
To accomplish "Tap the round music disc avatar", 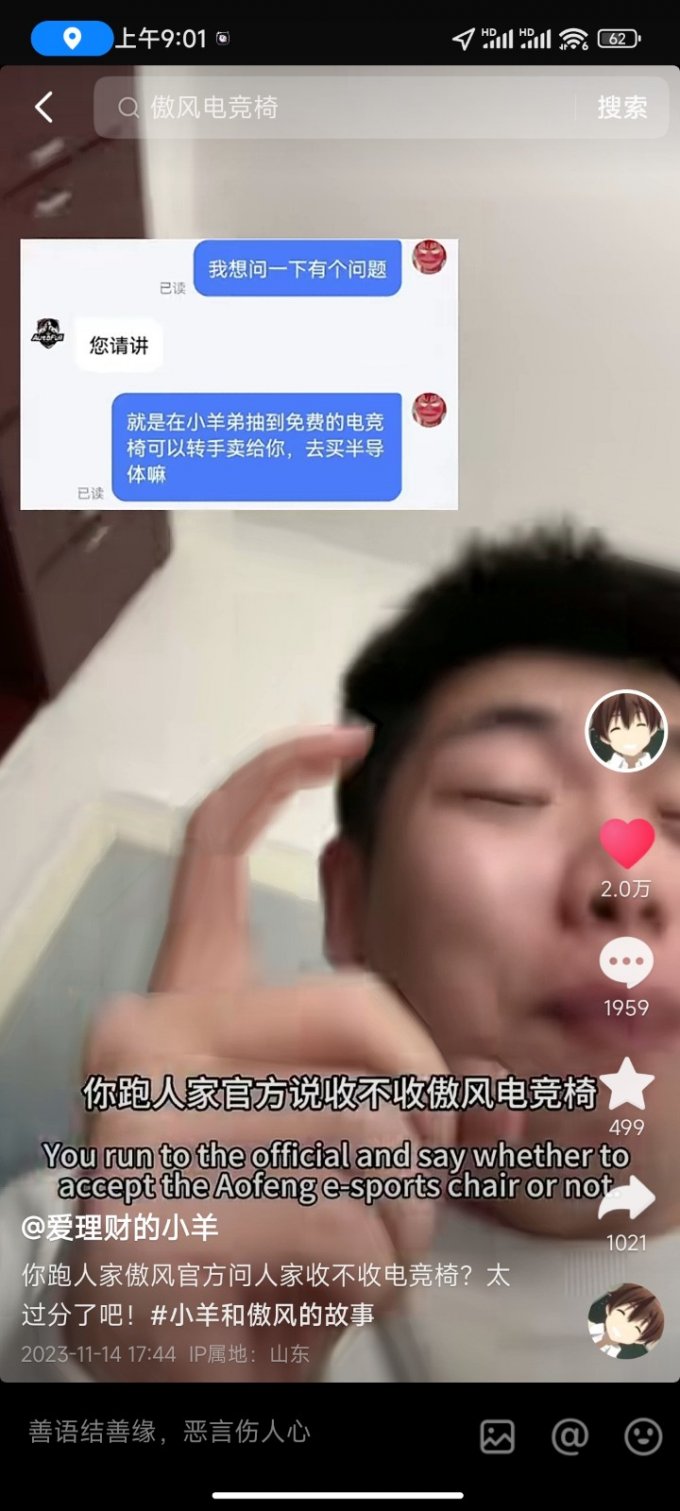I will pos(626,1320).
